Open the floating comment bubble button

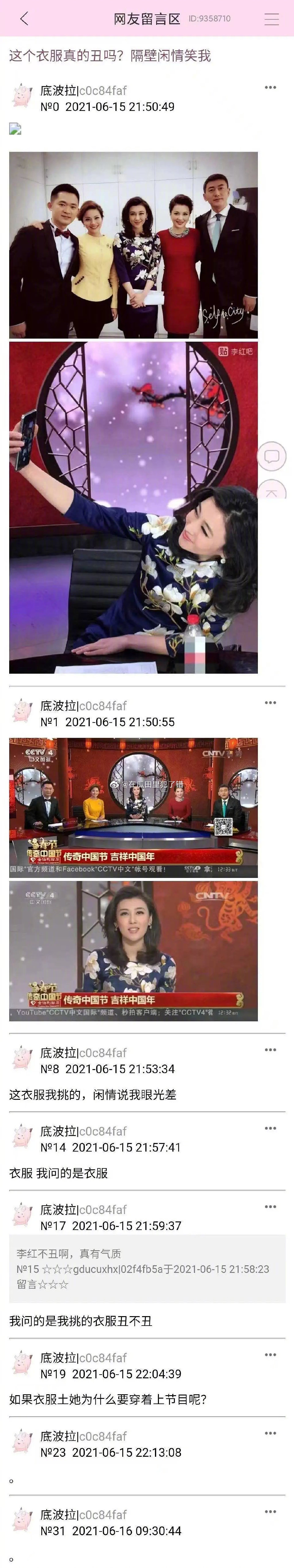(x=271, y=456)
